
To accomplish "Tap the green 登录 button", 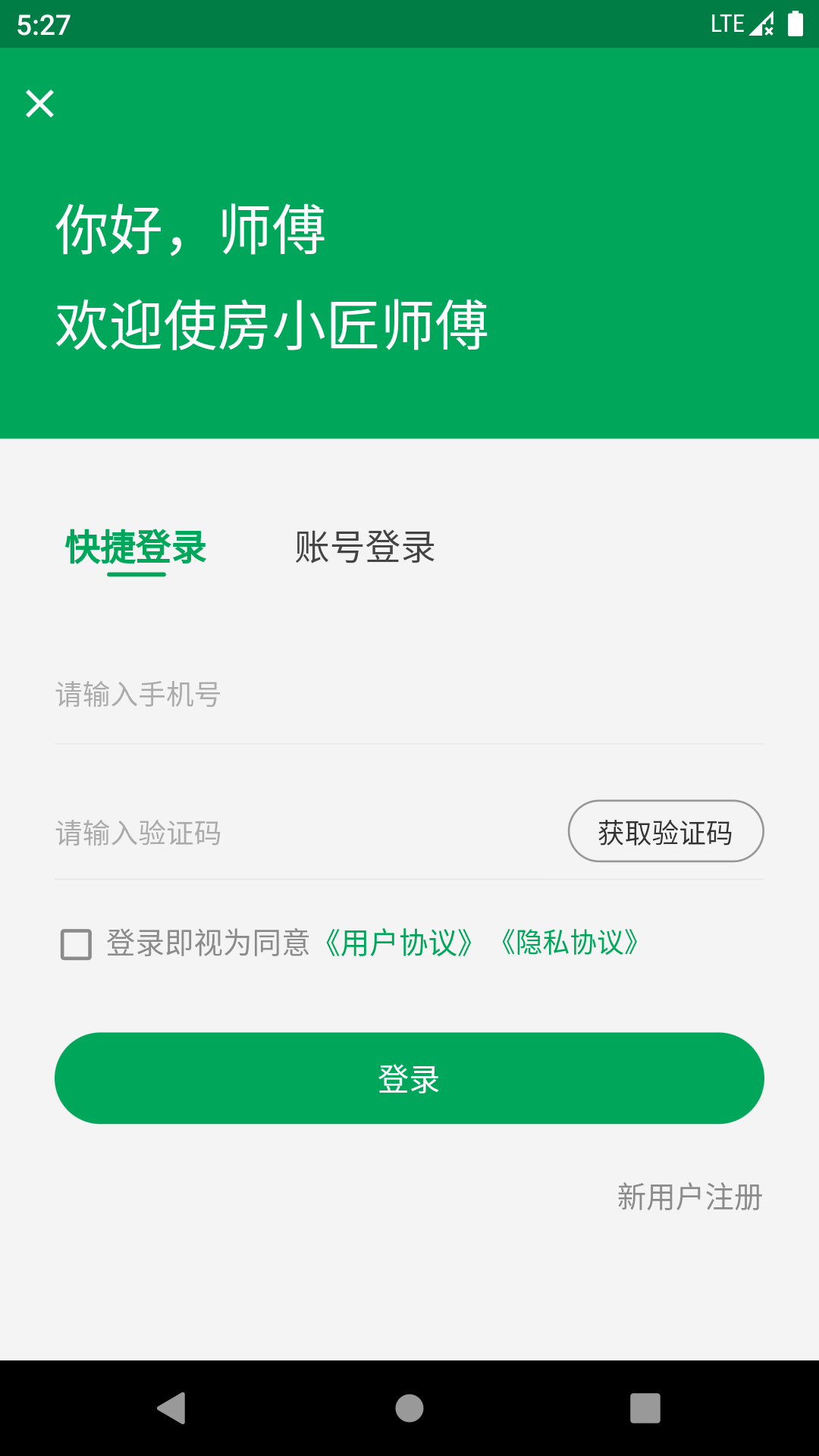I will click(409, 1078).
